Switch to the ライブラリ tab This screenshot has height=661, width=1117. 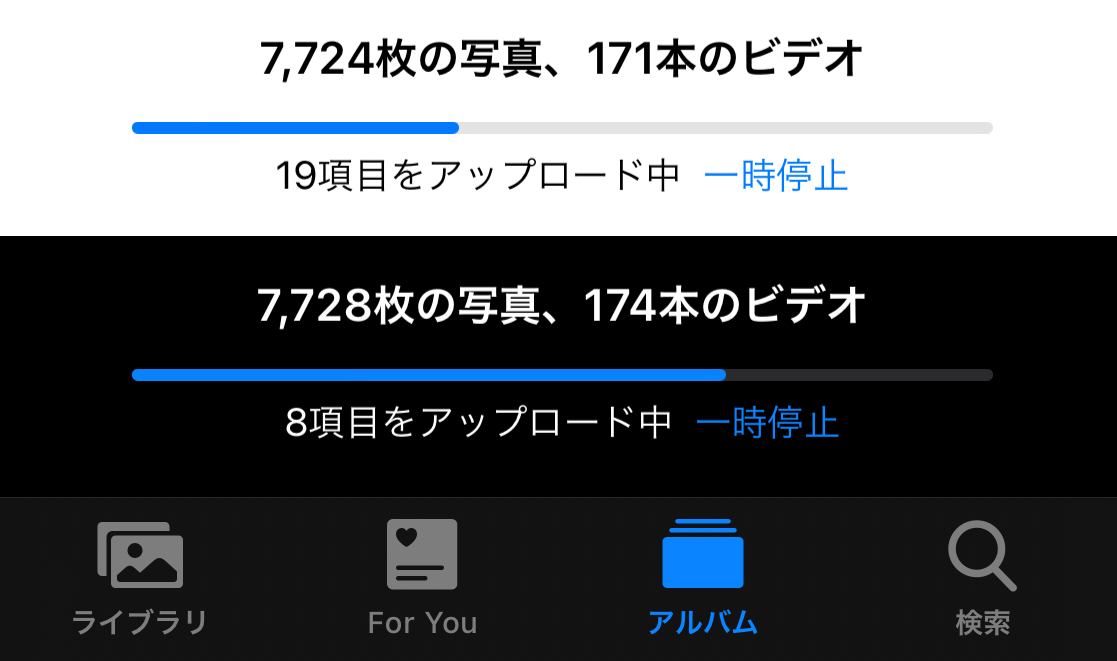pos(140,578)
